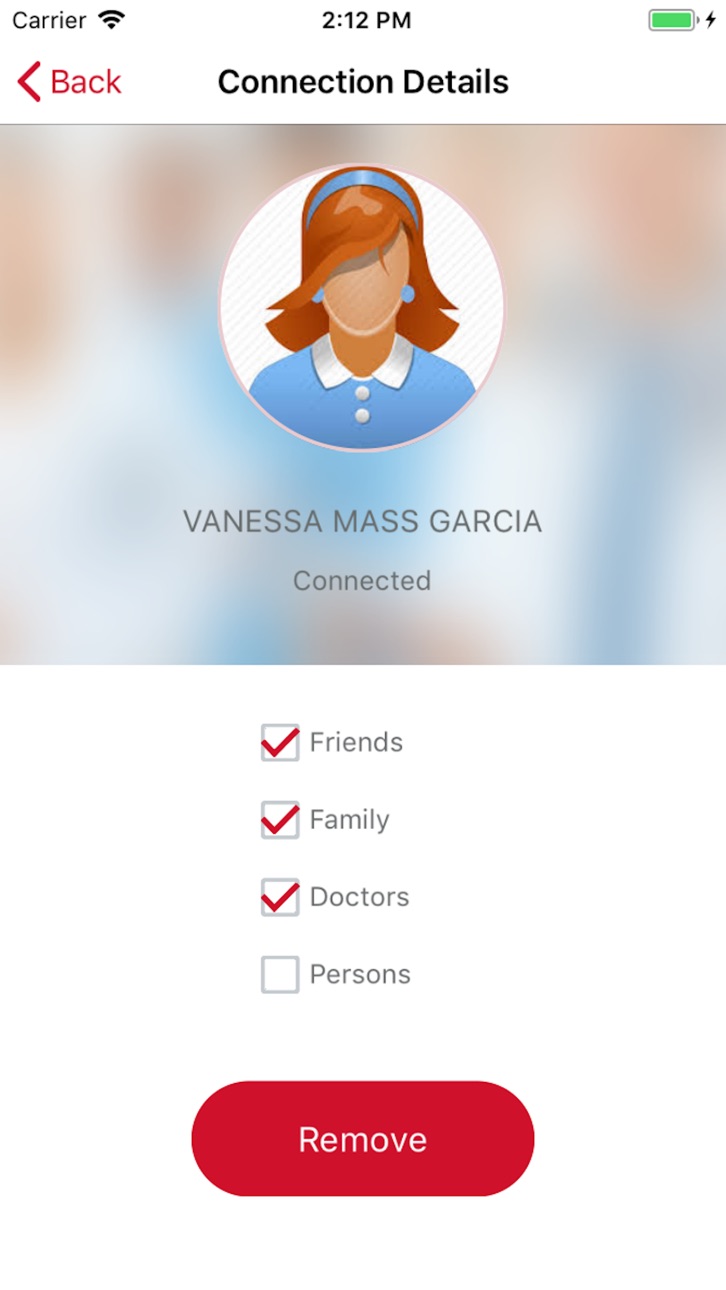Viewport: 726px width, 1290px height.
Task: Check the Persons checkbox
Action: click(x=280, y=974)
